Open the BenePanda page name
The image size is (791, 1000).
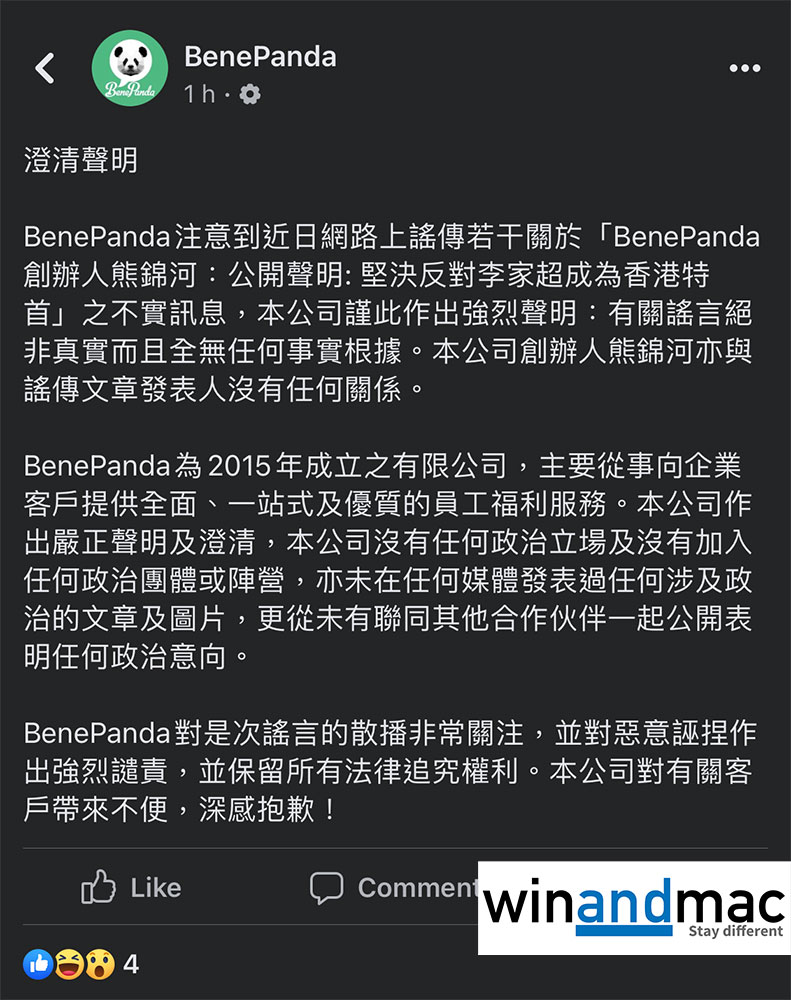coord(260,56)
